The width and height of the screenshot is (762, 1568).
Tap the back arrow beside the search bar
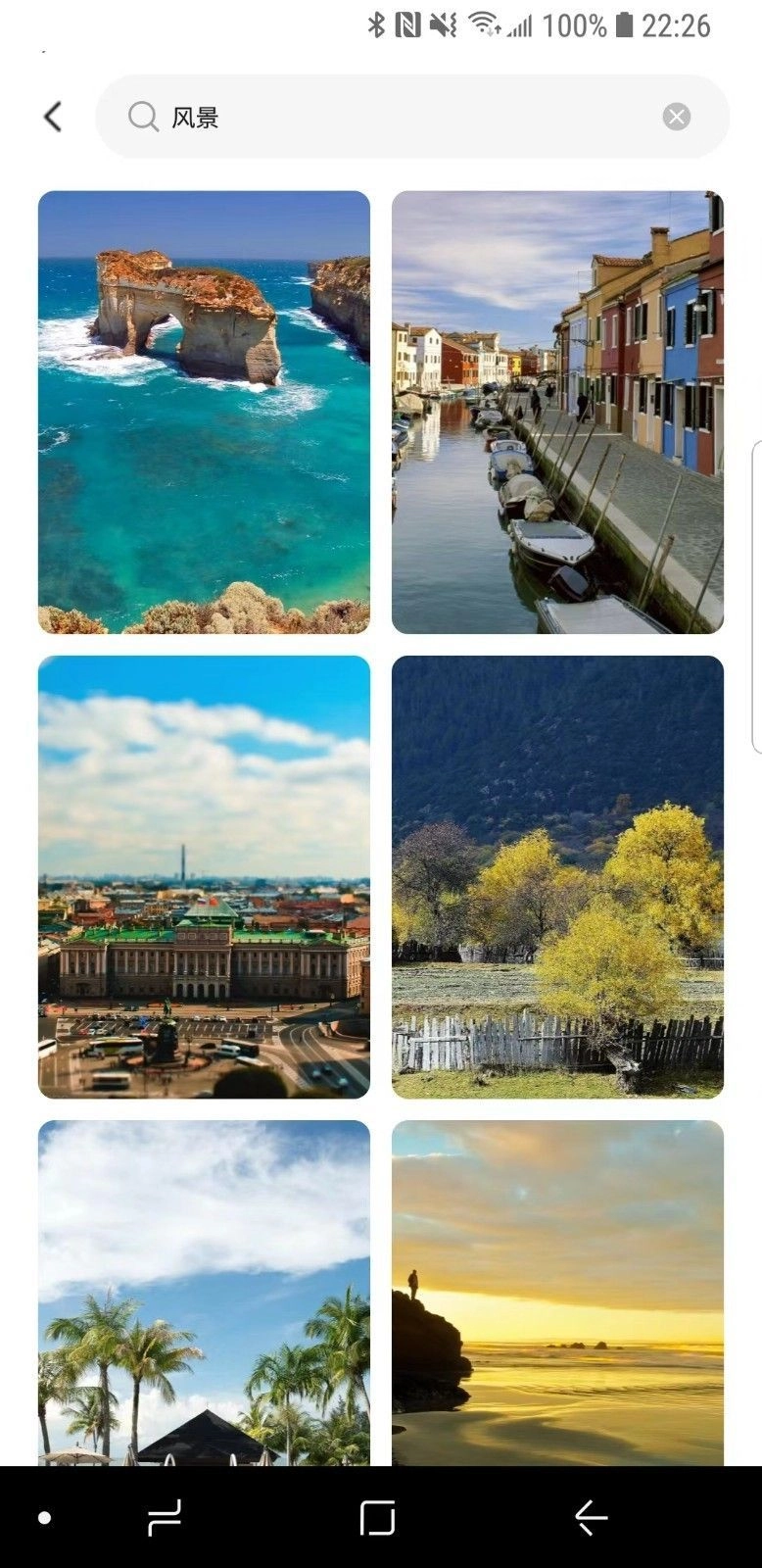tap(51, 115)
